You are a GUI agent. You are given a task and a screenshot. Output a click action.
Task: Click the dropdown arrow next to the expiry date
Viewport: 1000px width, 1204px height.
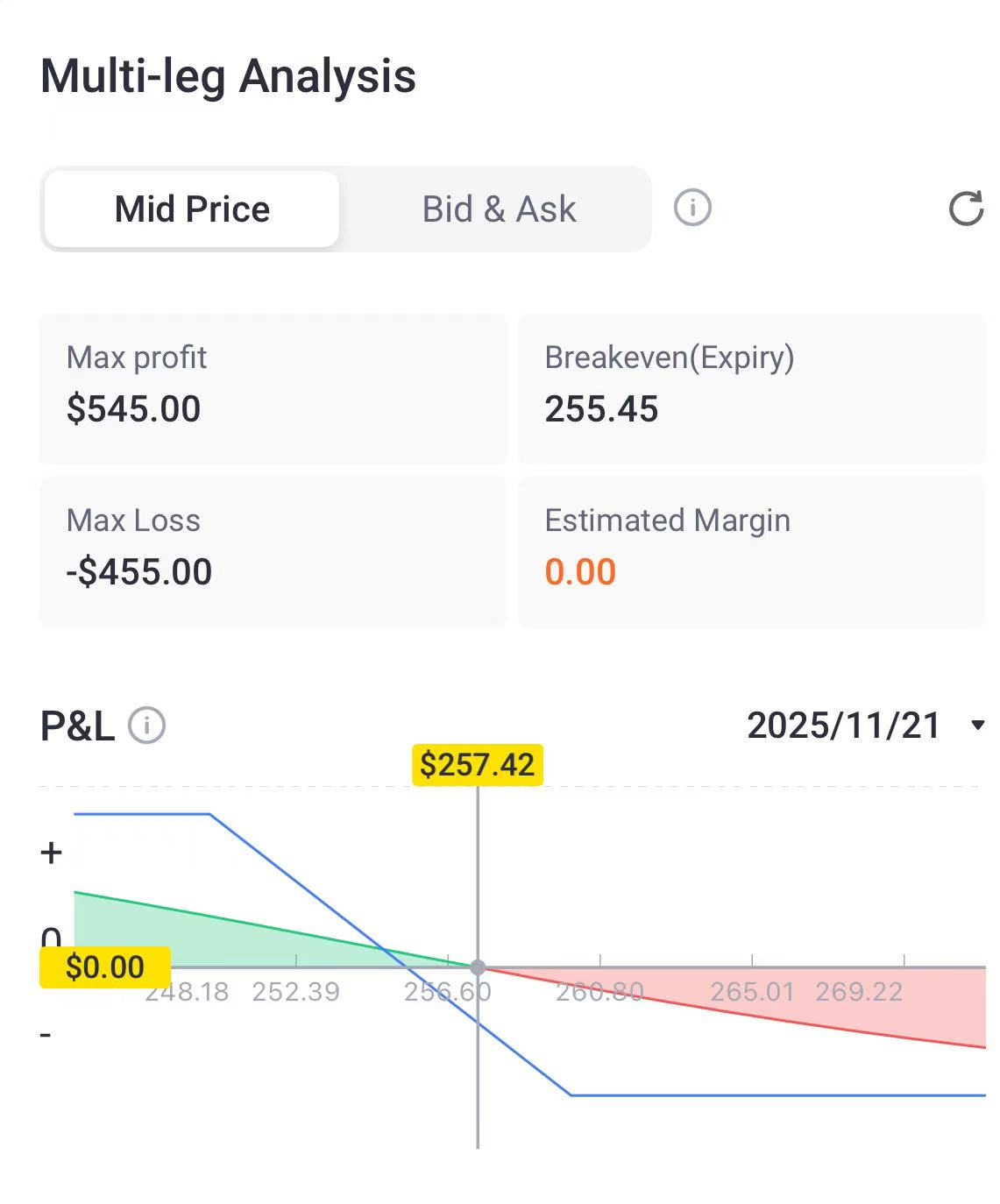(978, 726)
